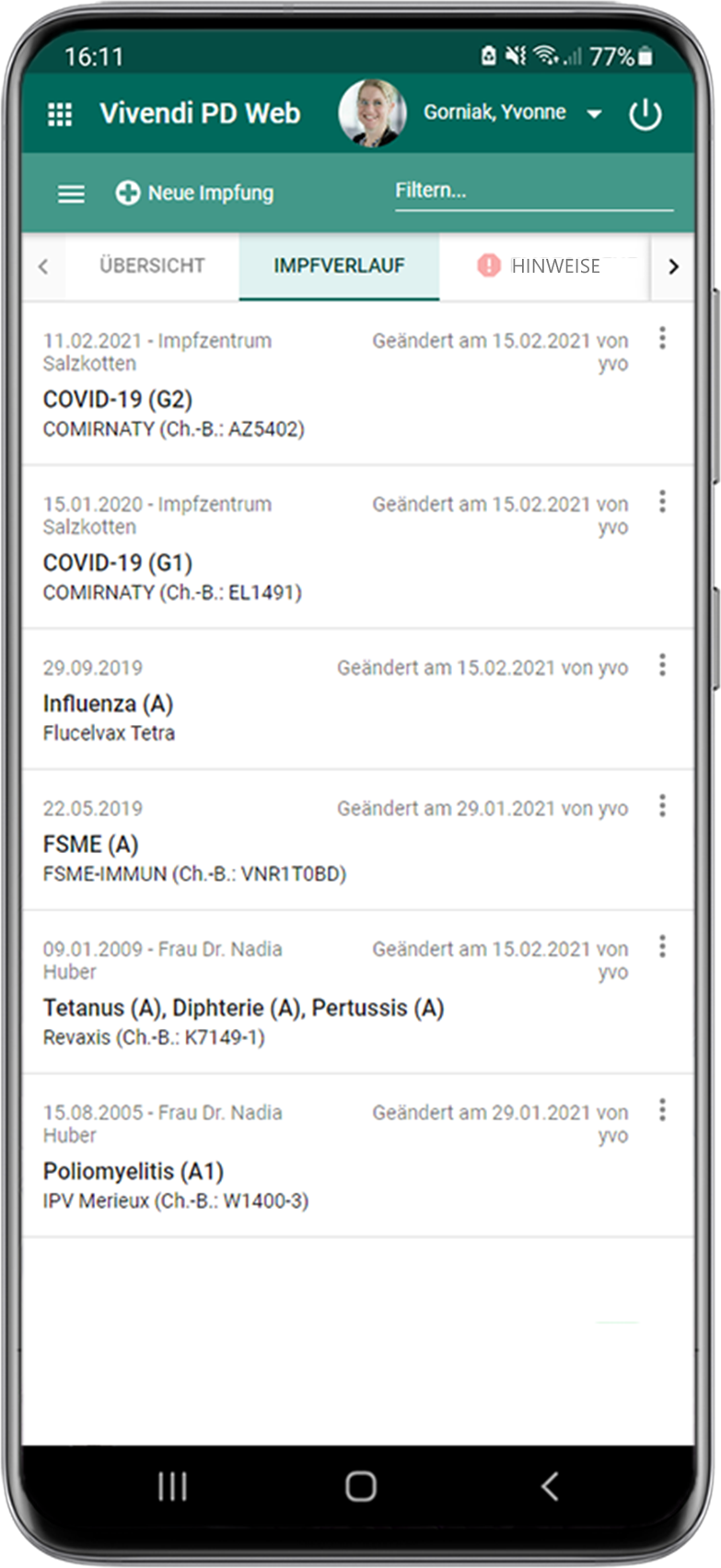
Task: Open options menu for COVID-19 (G1)
Action: 662,502
